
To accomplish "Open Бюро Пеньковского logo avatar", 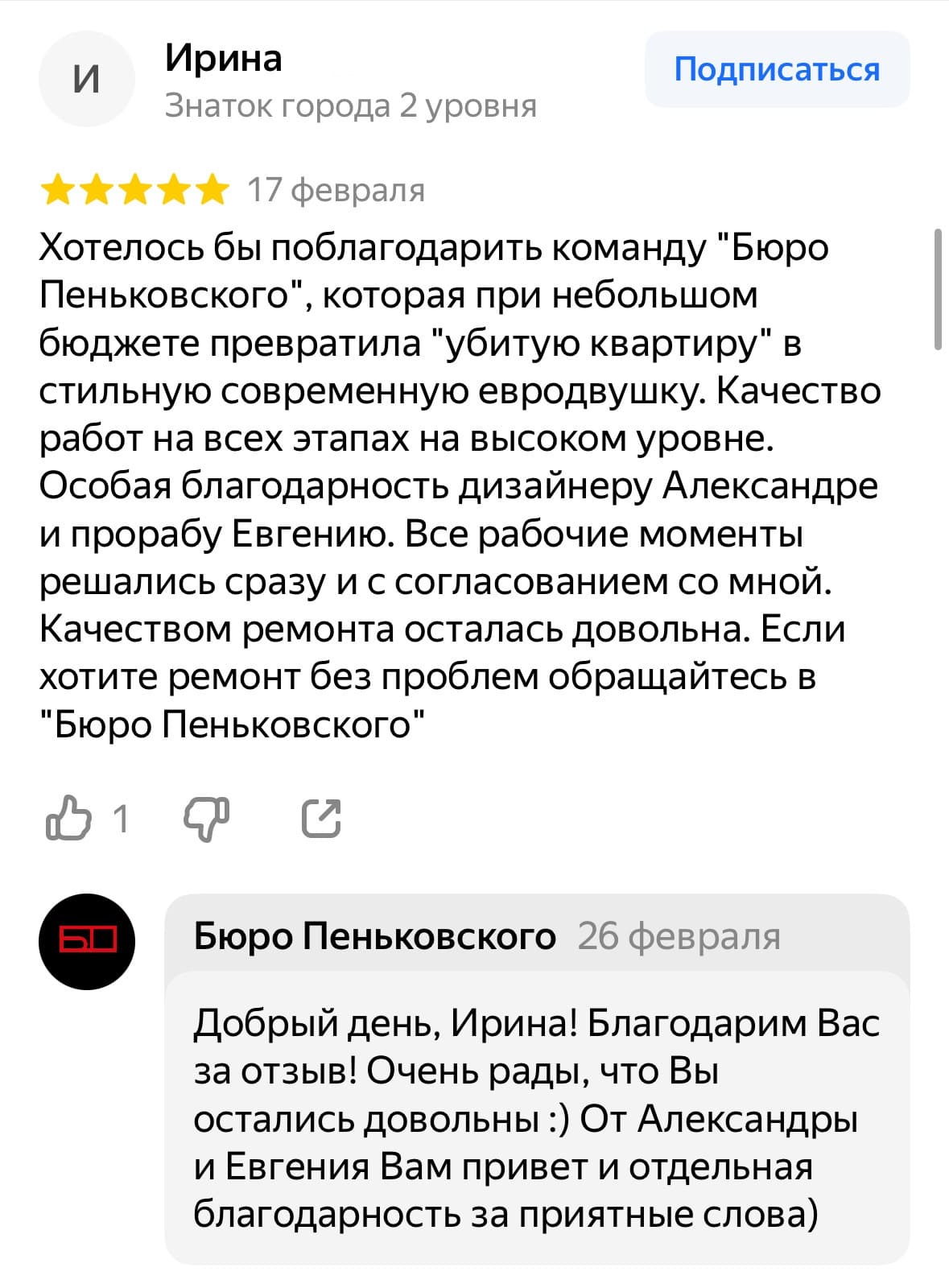I will pos(87,941).
